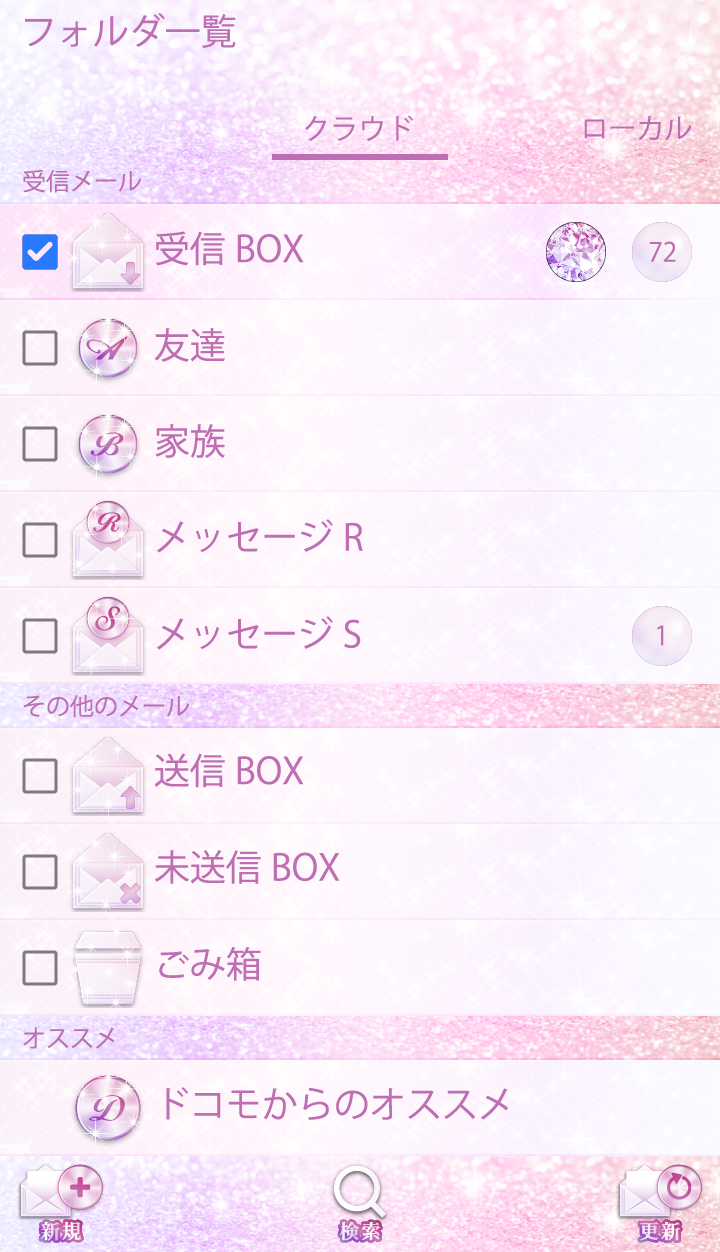Viewport: 720px width, 1252px height.
Task: Tick the 家族 folder checkbox
Action: 40,443
